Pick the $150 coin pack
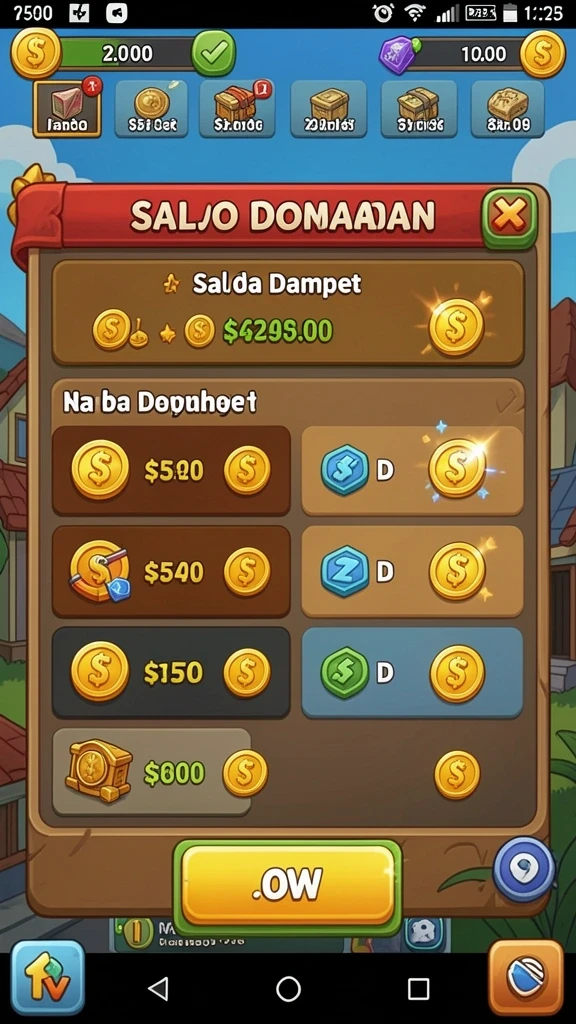Image resolution: width=576 pixels, height=1024 pixels. coord(171,673)
